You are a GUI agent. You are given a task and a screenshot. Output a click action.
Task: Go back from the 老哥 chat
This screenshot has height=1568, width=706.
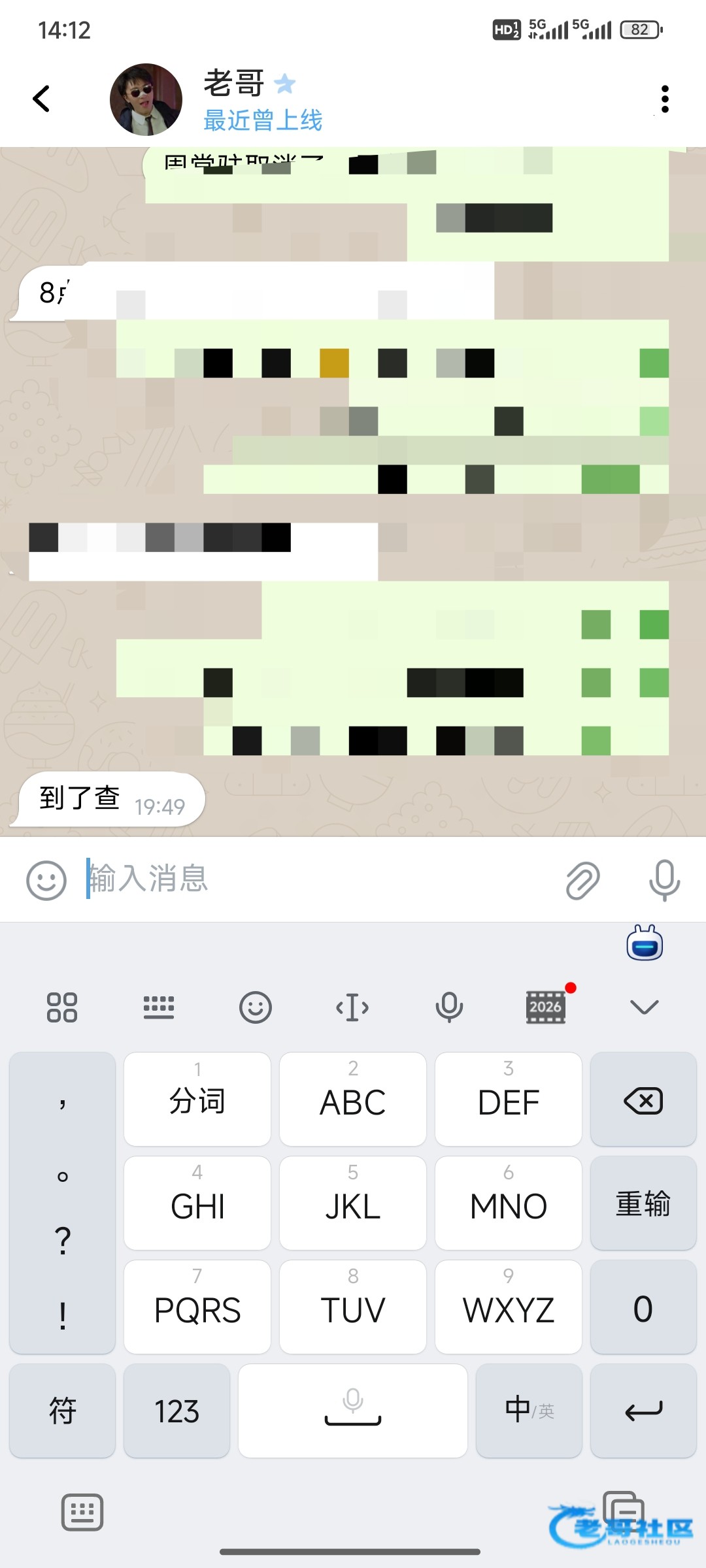click(42, 99)
